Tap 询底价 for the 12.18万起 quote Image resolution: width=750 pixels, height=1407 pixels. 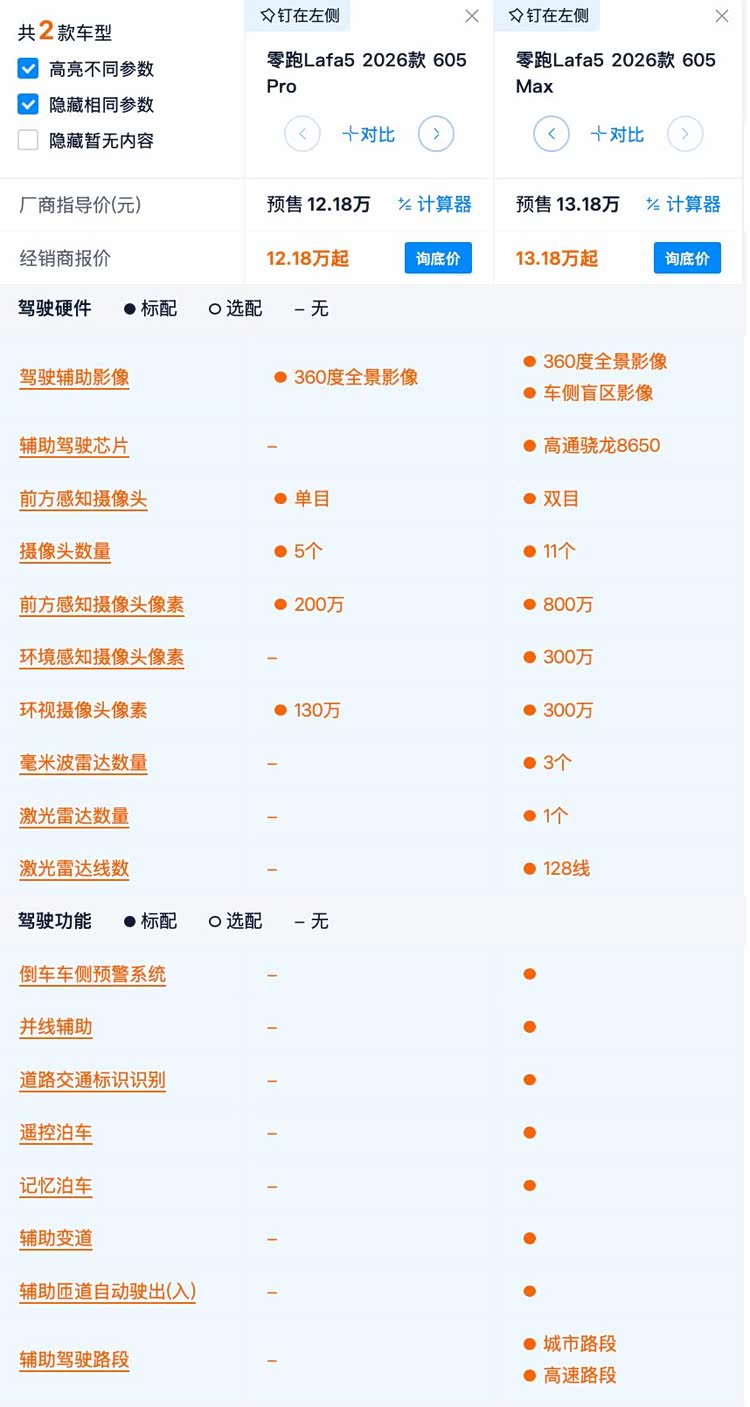tap(438, 258)
